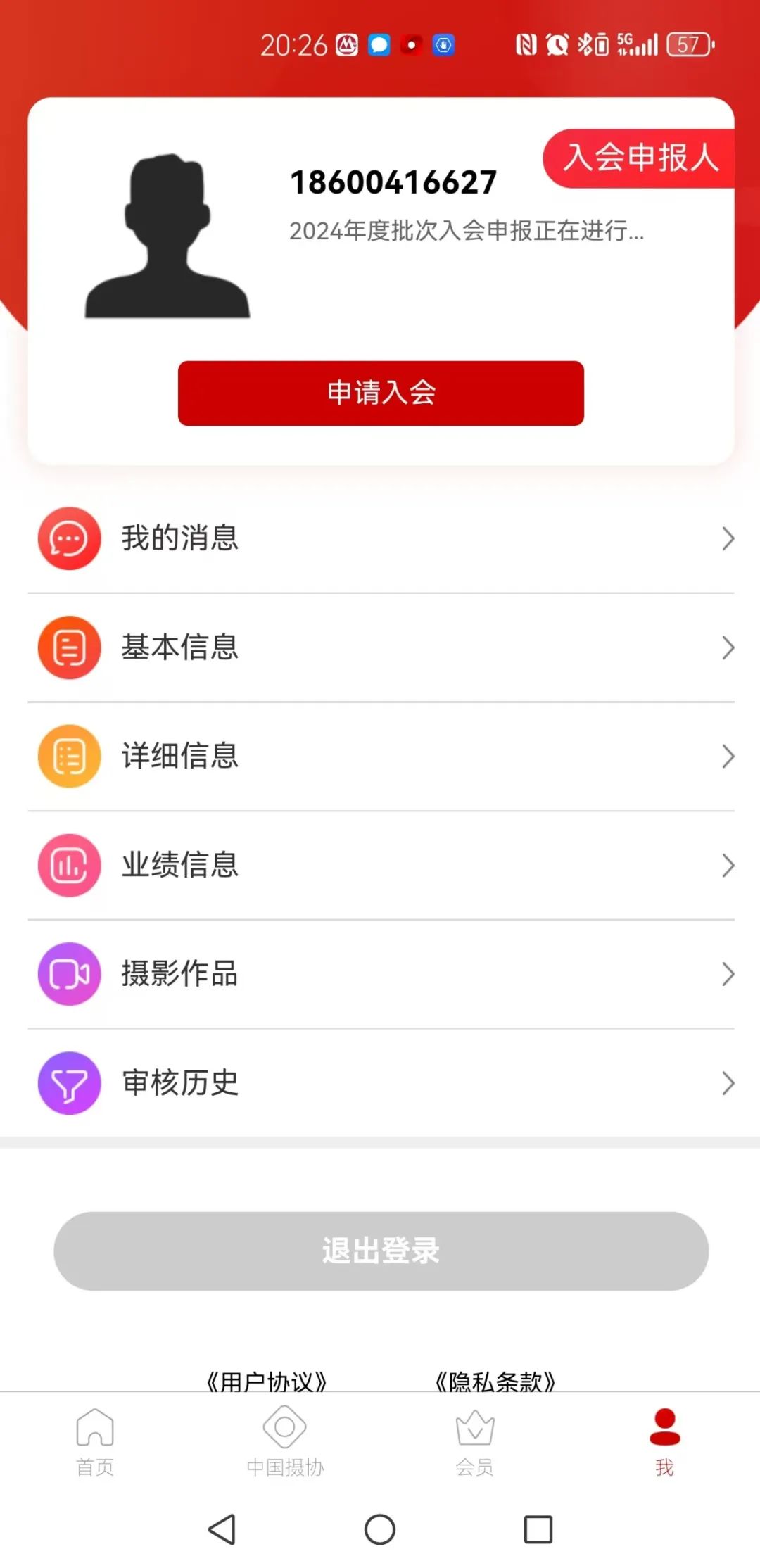Screen dimensions: 760x1568
Task: Open 基本信息 row
Action: click(380, 647)
